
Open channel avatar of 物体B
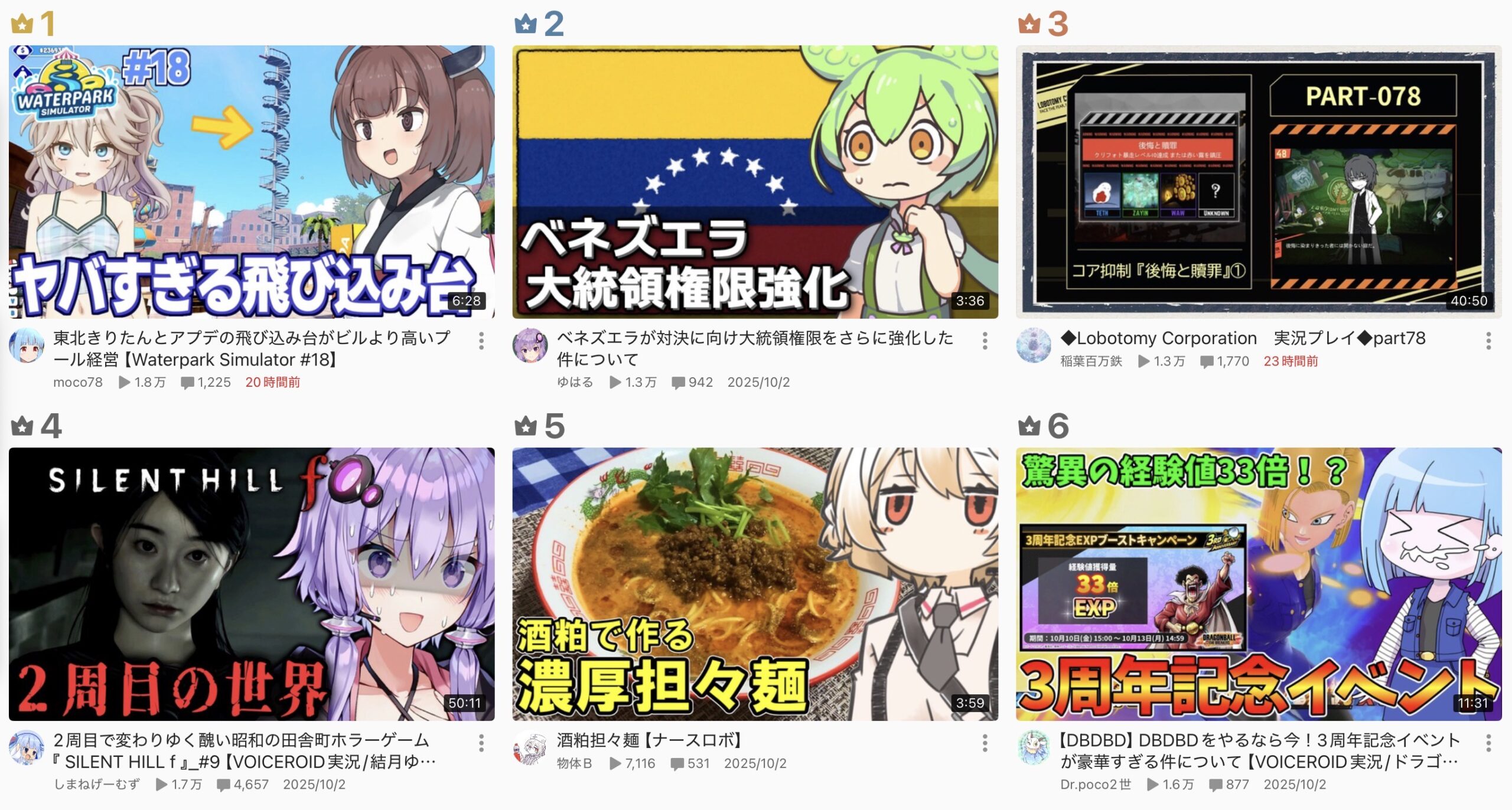(530, 747)
